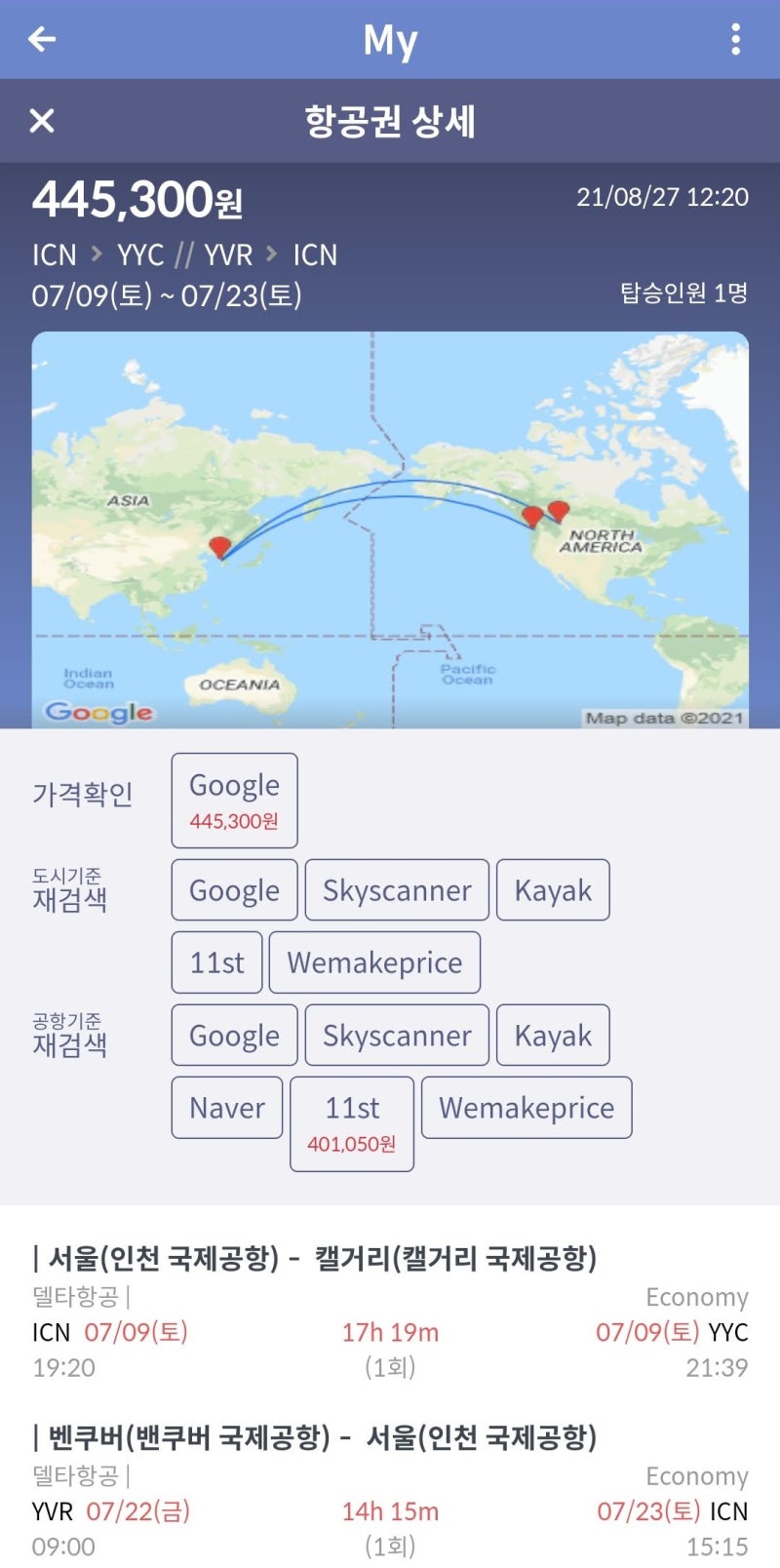Click the Google airport-based re-search option
The height and width of the screenshot is (1568, 780).
234,1035
